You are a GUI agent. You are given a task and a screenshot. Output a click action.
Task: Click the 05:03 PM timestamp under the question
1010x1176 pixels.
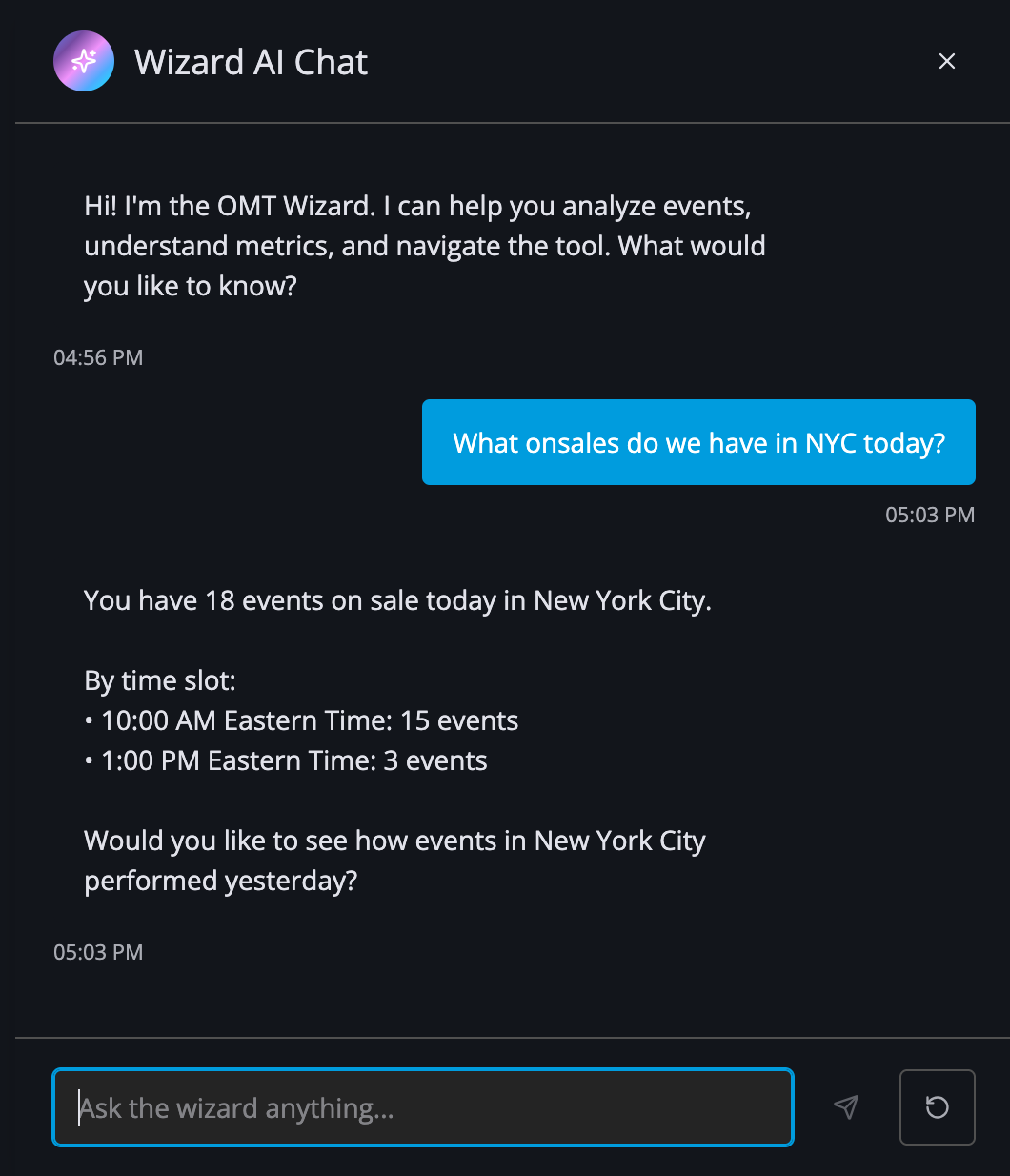click(930, 515)
